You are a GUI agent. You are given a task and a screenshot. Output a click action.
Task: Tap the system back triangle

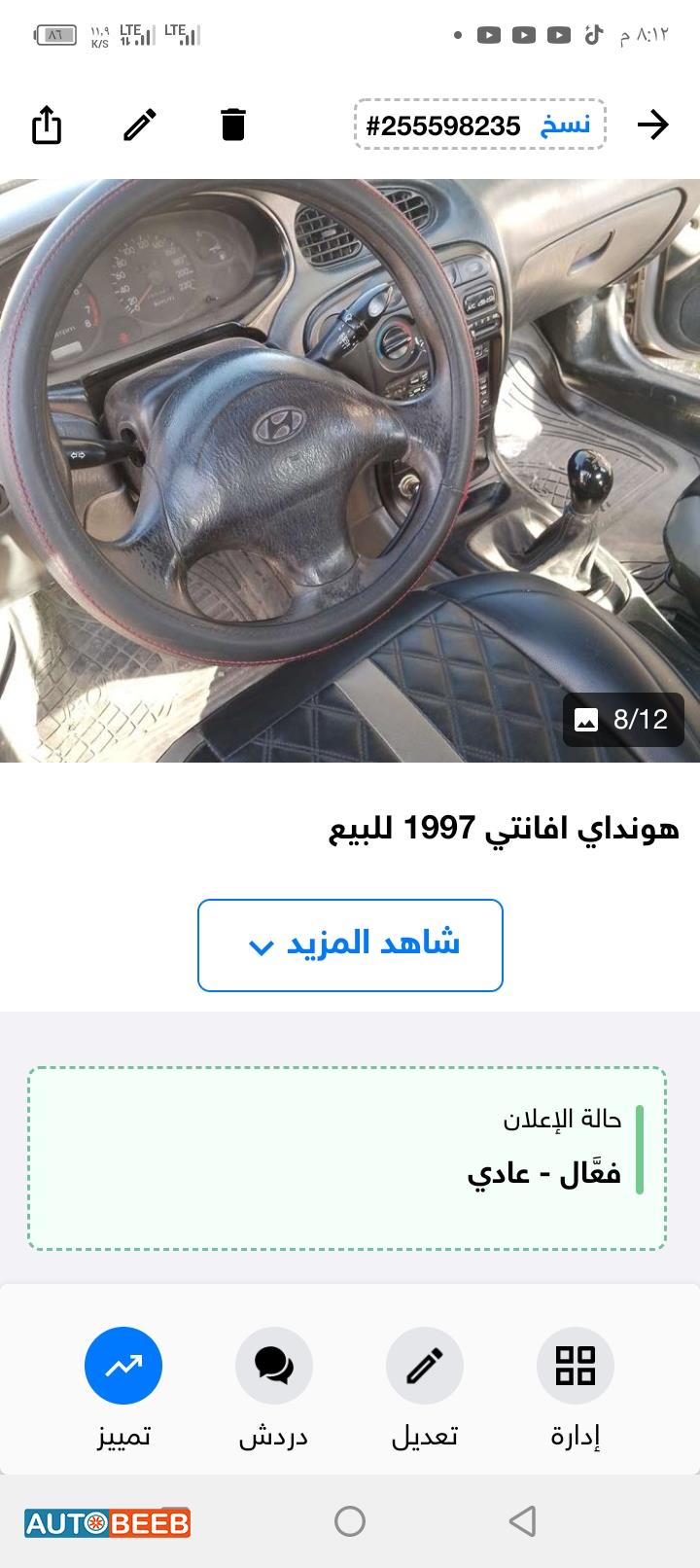(523, 1521)
